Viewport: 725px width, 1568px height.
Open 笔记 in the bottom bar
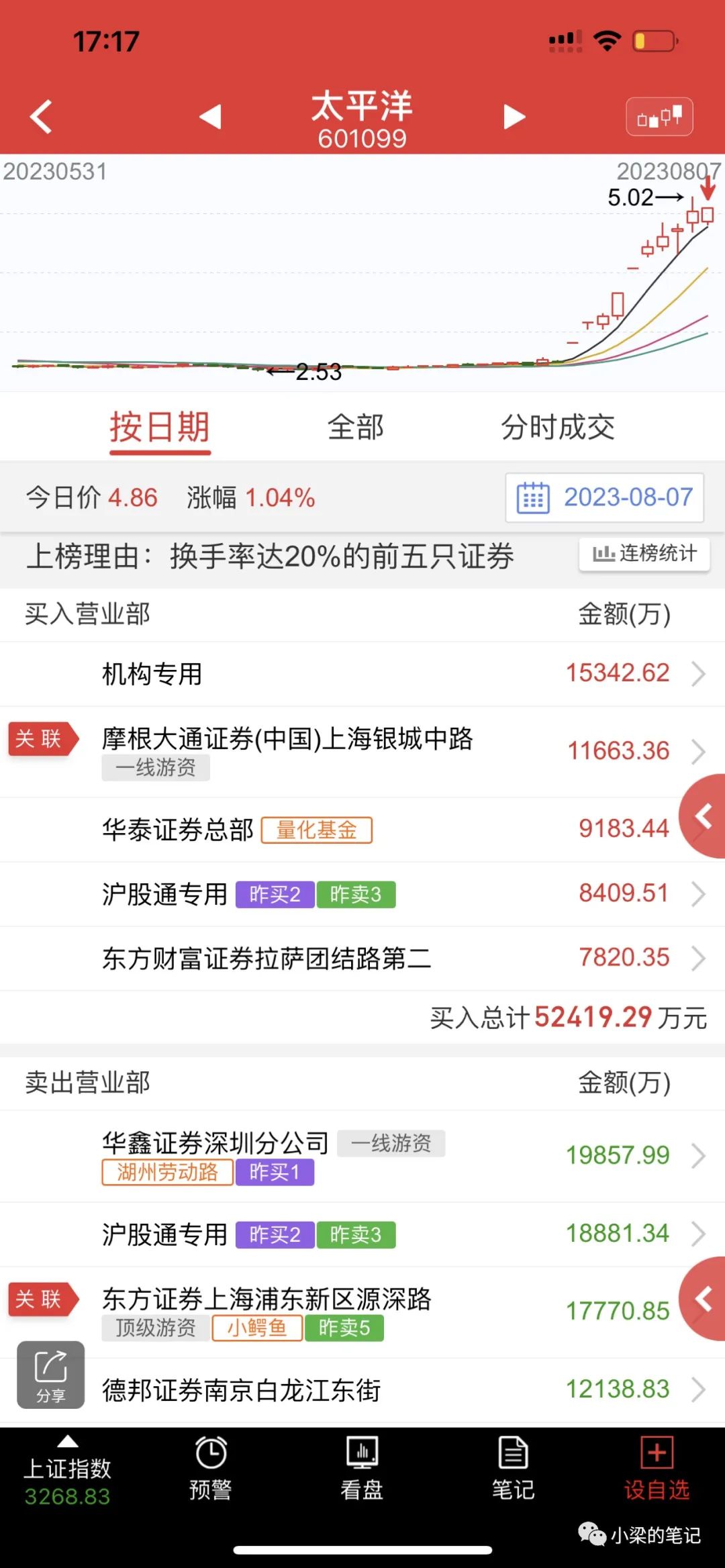pyautogui.click(x=514, y=1468)
